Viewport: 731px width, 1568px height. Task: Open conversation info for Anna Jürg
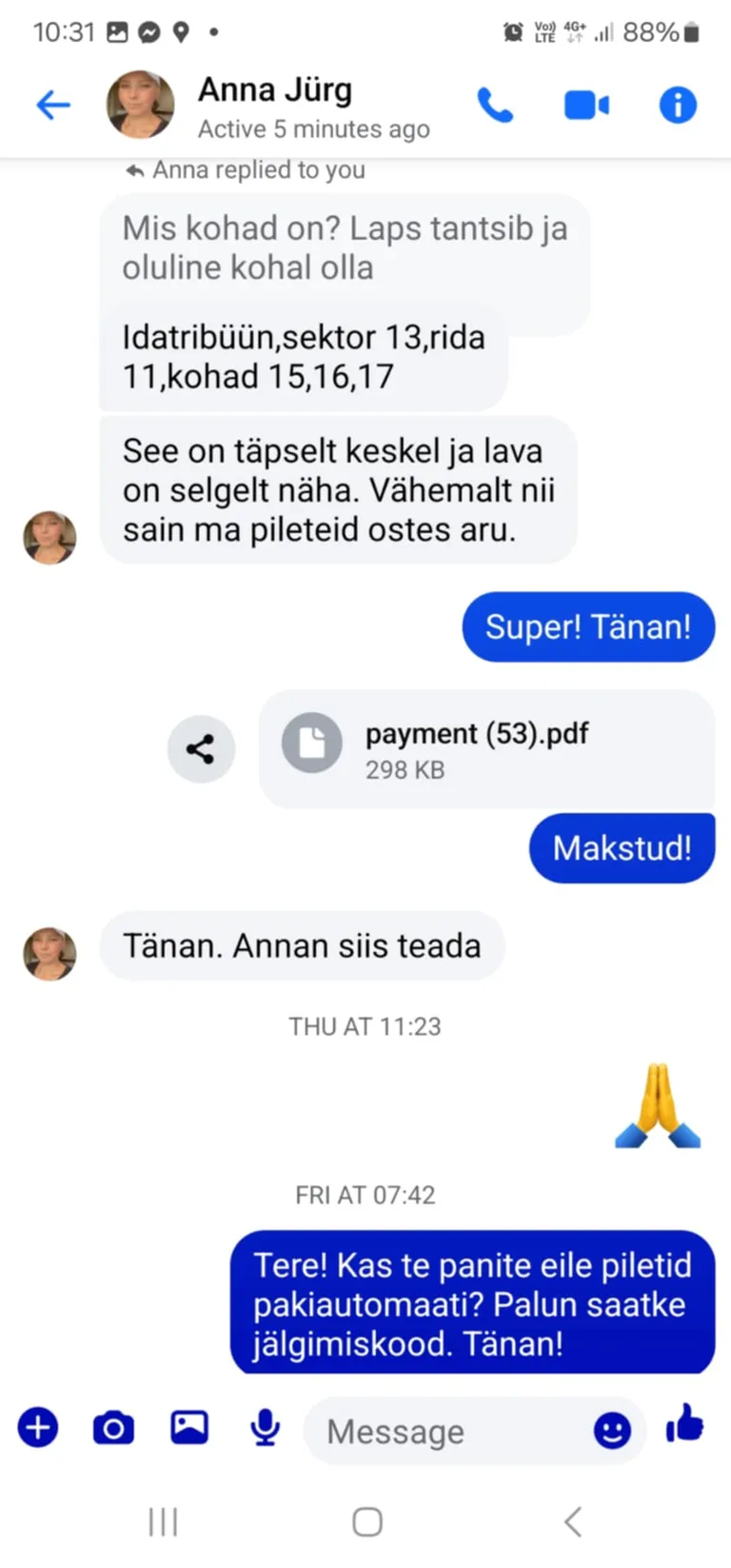[x=678, y=105]
